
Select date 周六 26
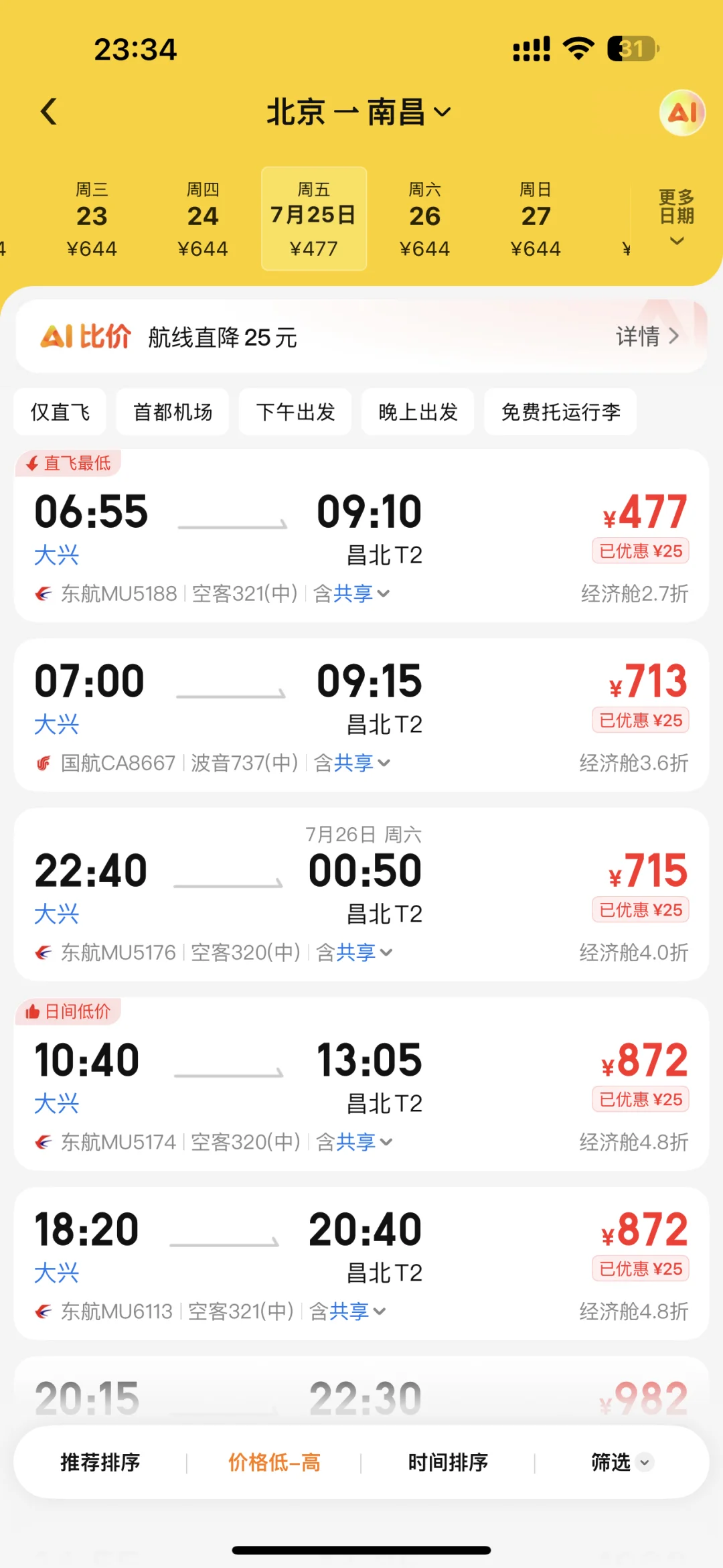(424, 219)
